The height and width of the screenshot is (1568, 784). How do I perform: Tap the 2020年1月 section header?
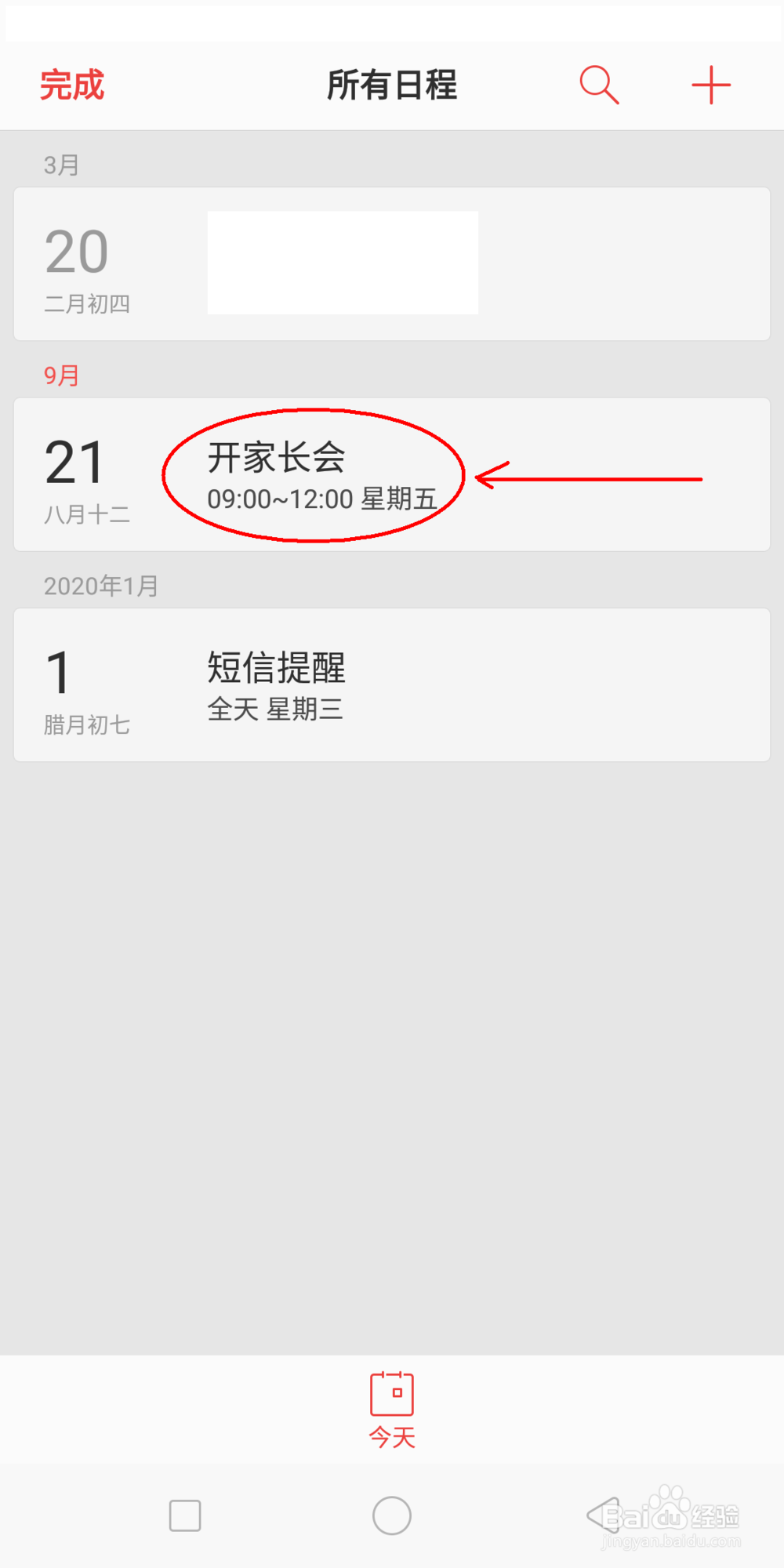[99, 584]
